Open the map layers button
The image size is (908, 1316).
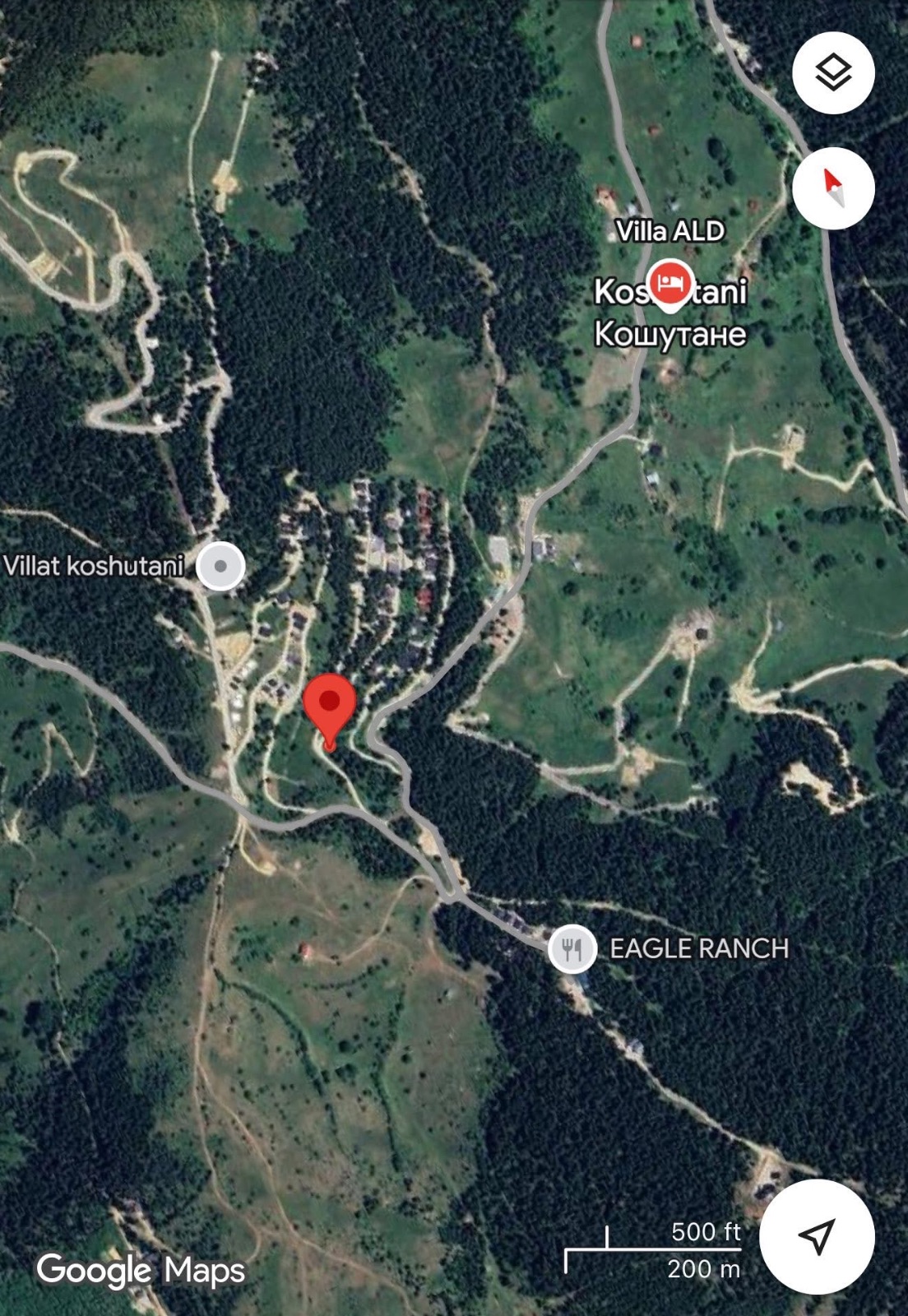(x=832, y=72)
